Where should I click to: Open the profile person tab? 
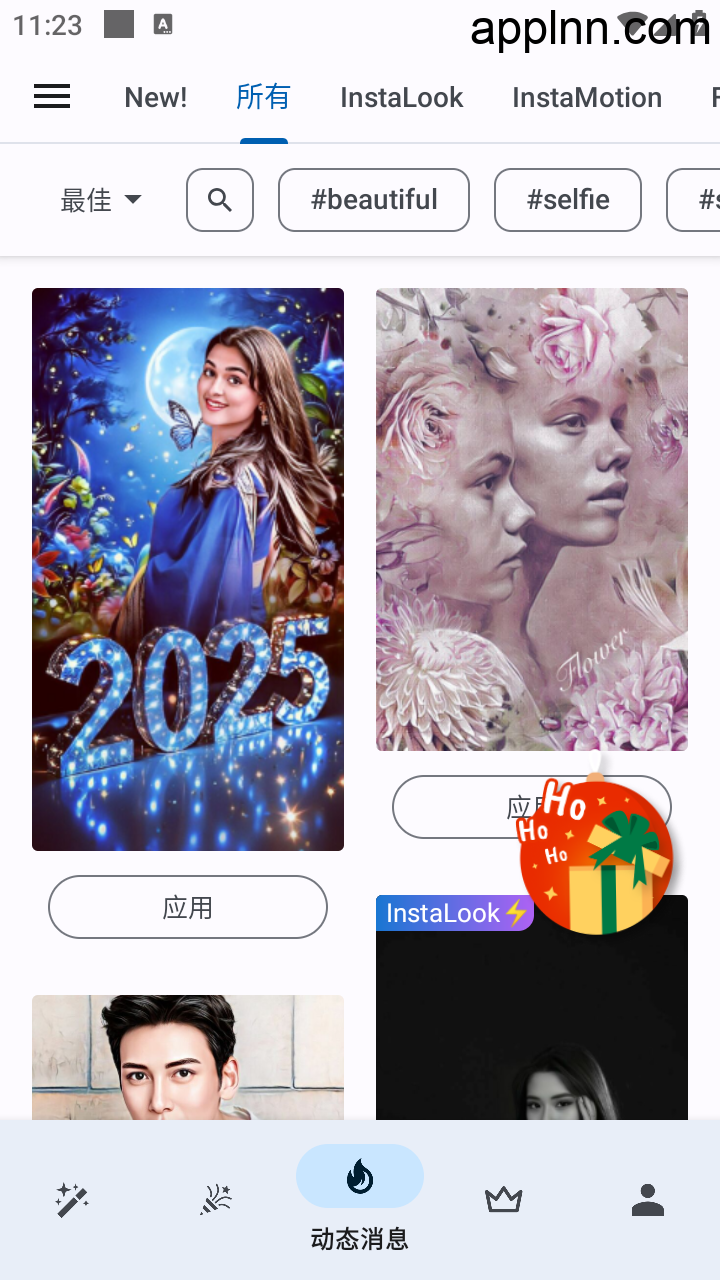648,1200
